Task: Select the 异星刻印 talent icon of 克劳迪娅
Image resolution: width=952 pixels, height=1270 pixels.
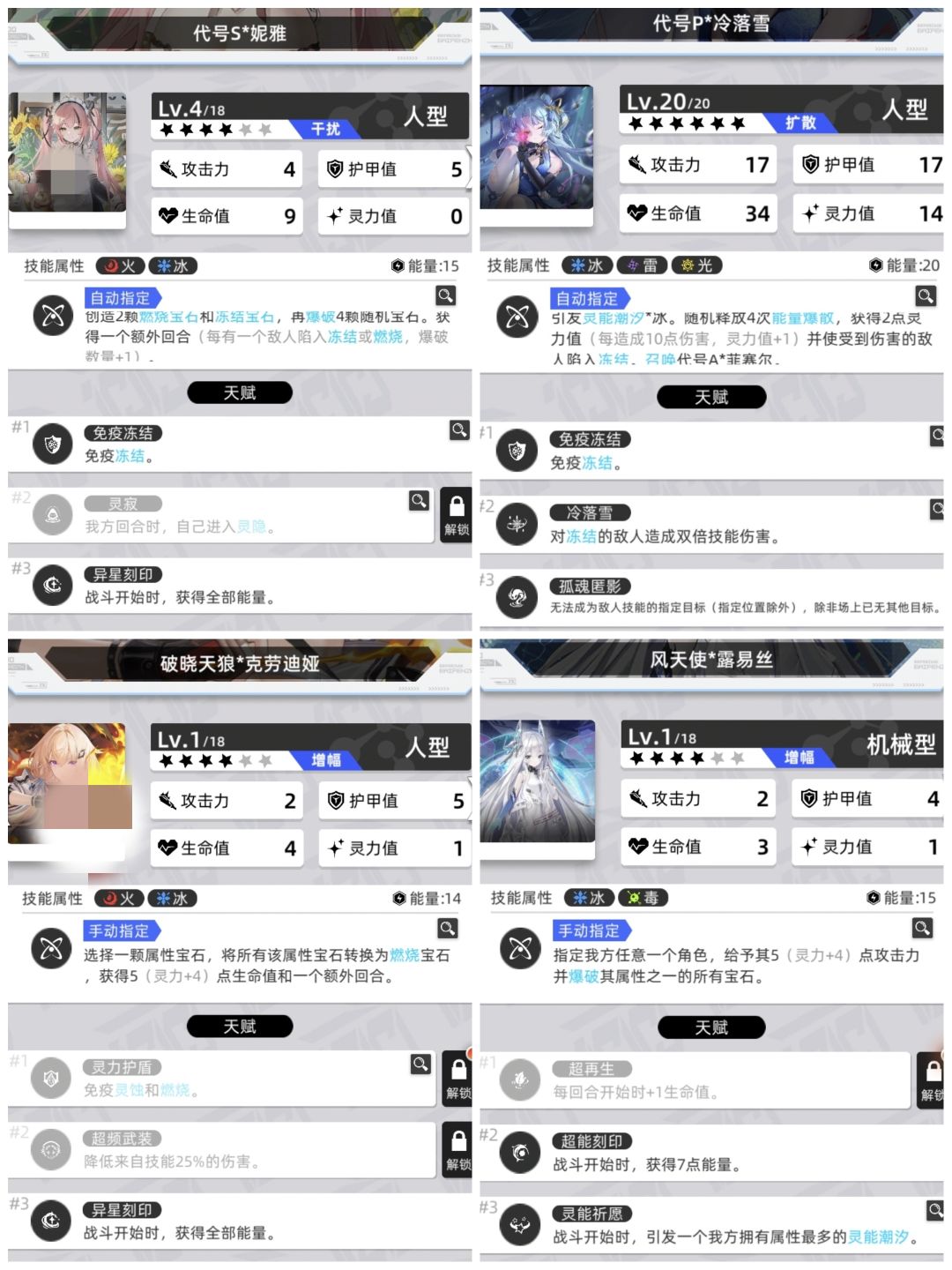Action: (x=52, y=1221)
